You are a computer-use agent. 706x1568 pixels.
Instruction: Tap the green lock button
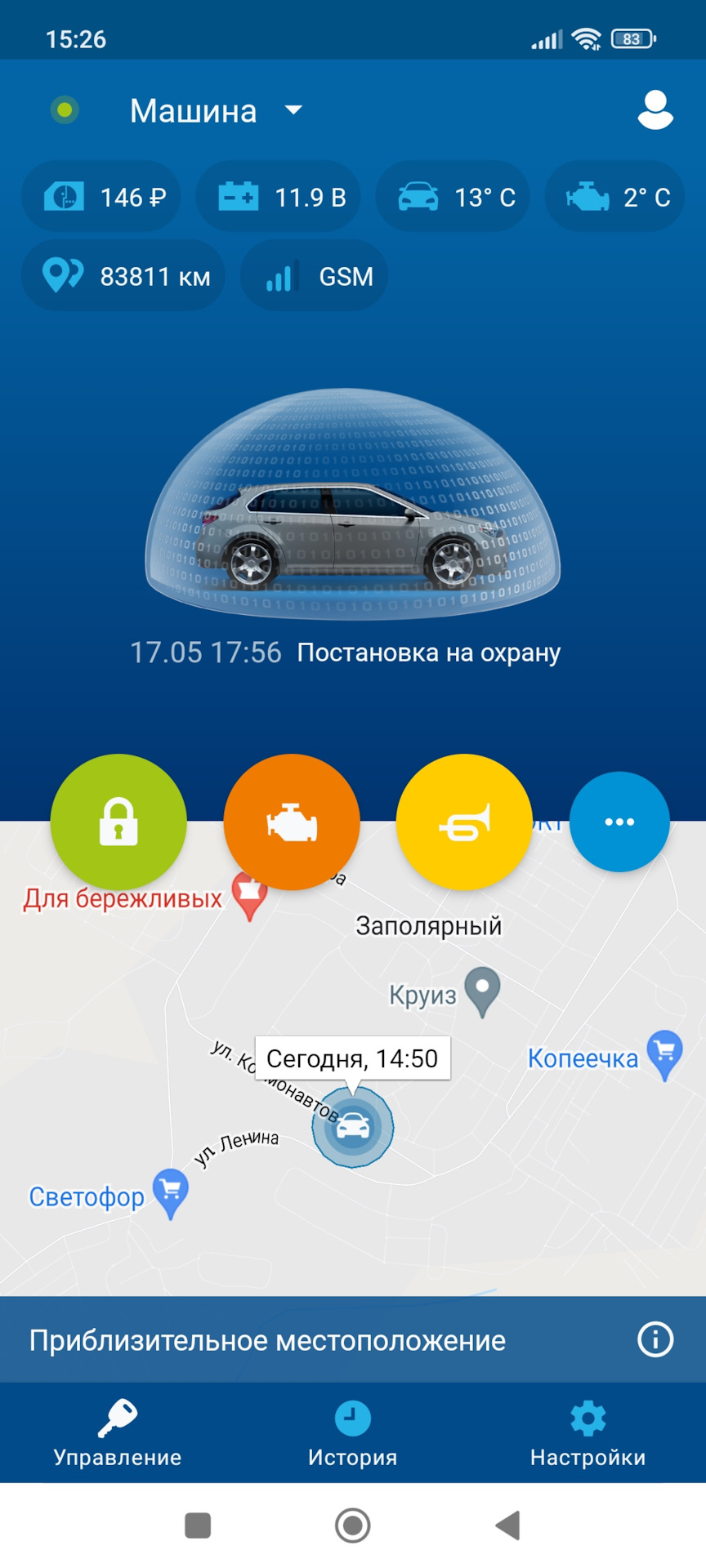pyautogui.click(x=118, y=822)
